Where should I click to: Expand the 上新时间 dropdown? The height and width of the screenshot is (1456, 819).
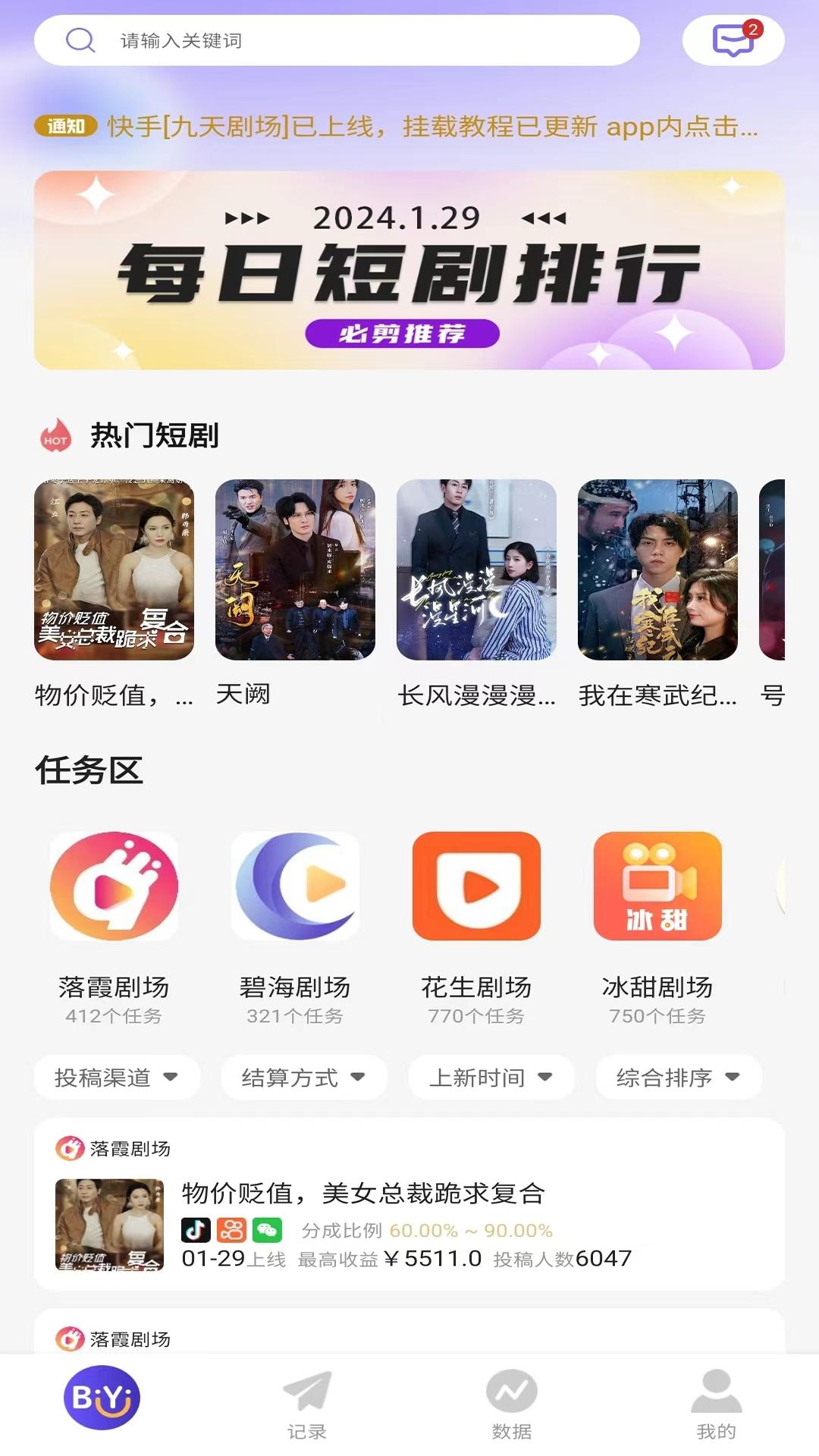click(x=491, y=1077)
